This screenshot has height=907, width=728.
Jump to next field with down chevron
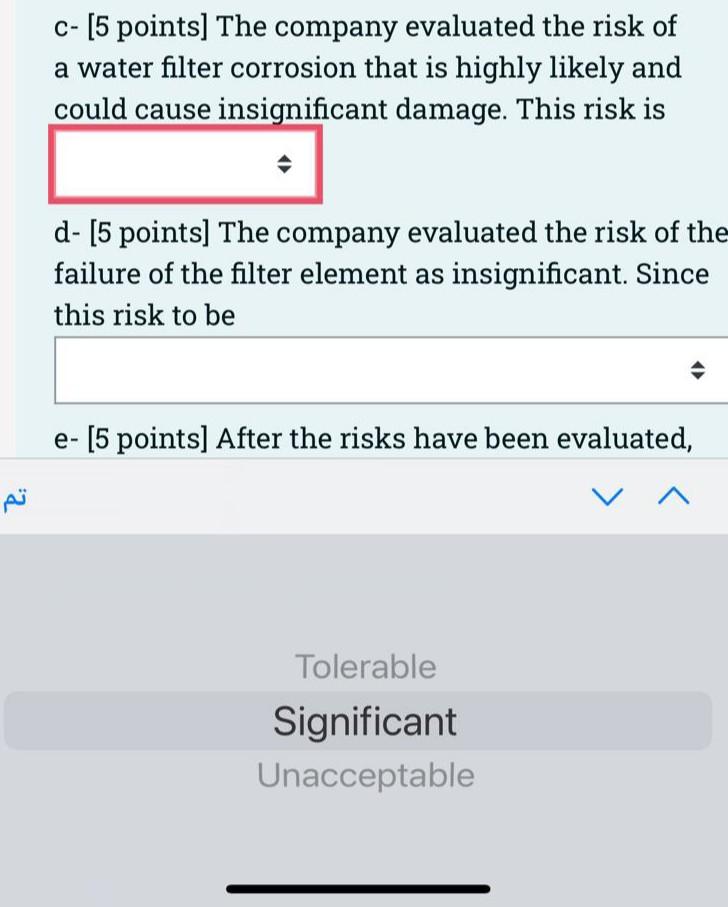click(x=607, y=496)
